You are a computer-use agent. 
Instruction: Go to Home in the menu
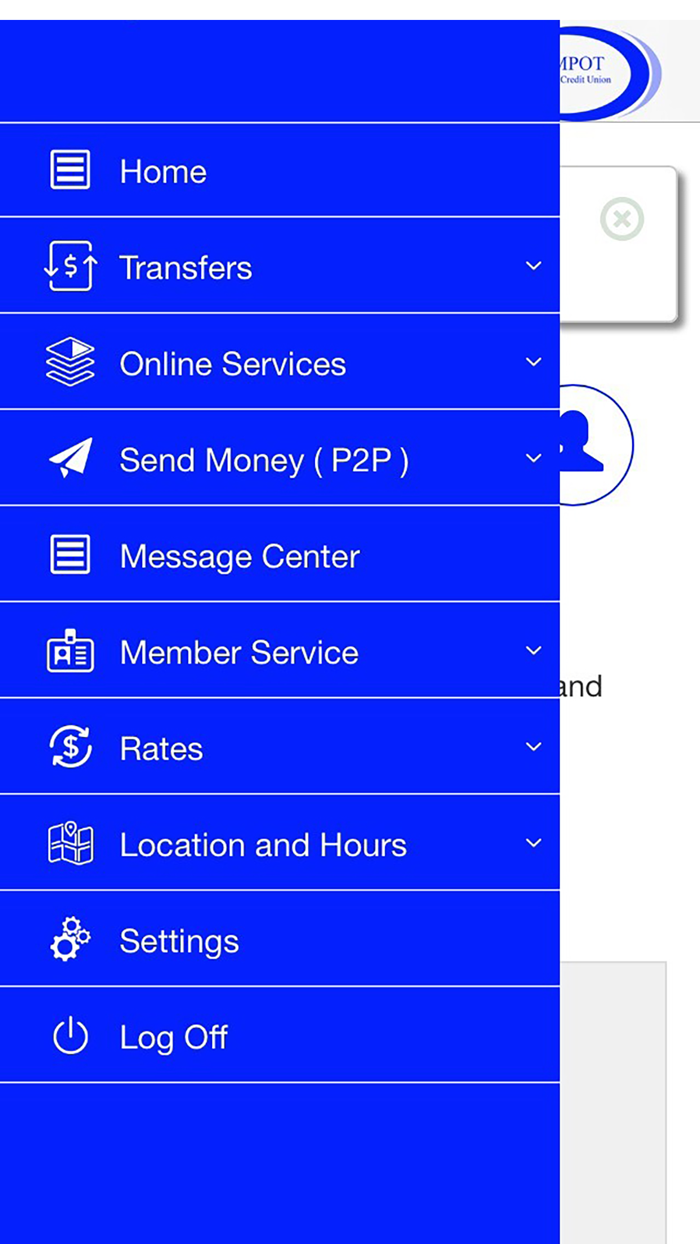coord(279,171)
